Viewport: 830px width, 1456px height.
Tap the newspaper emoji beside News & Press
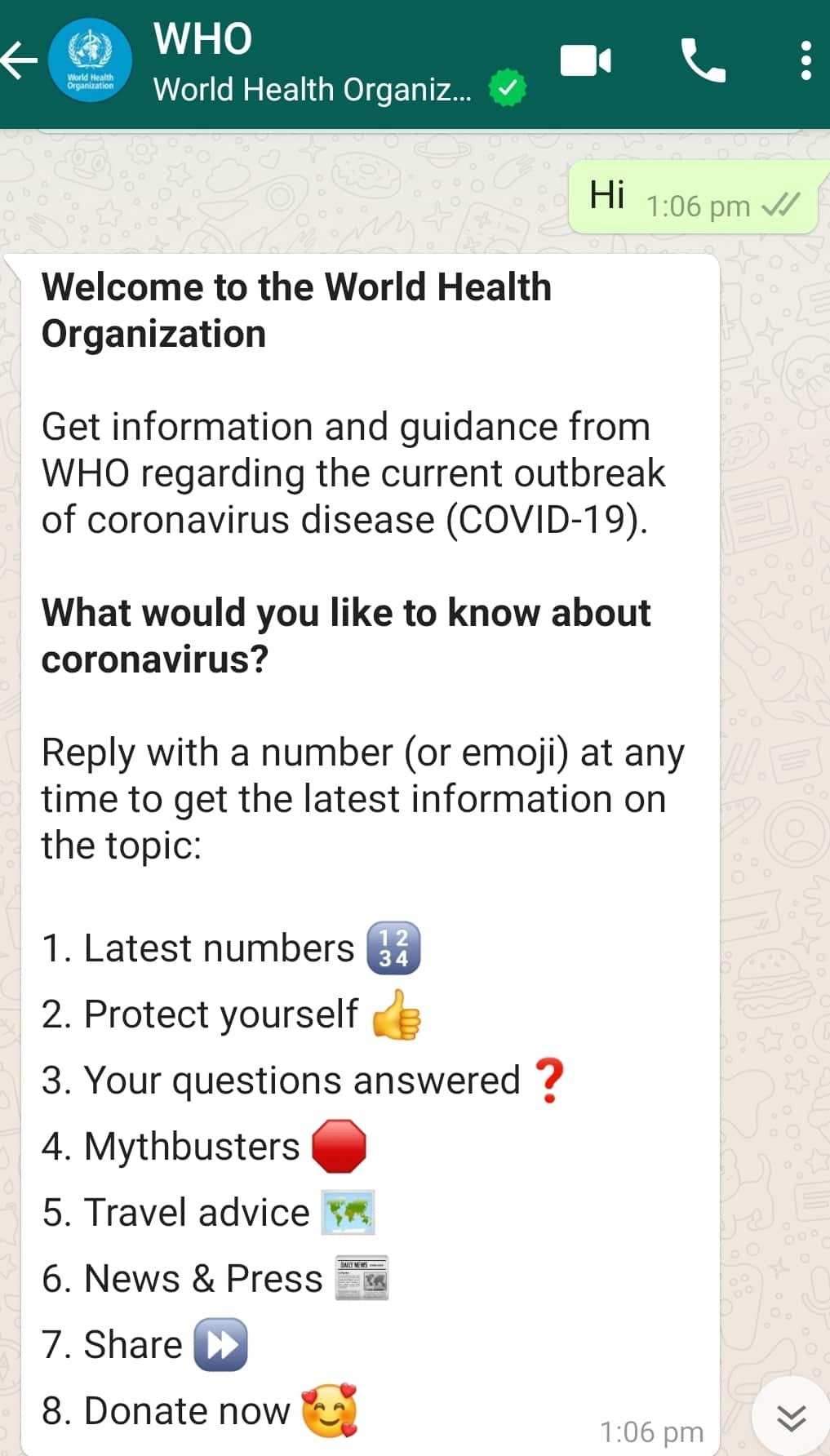(x=361, y=1278)
